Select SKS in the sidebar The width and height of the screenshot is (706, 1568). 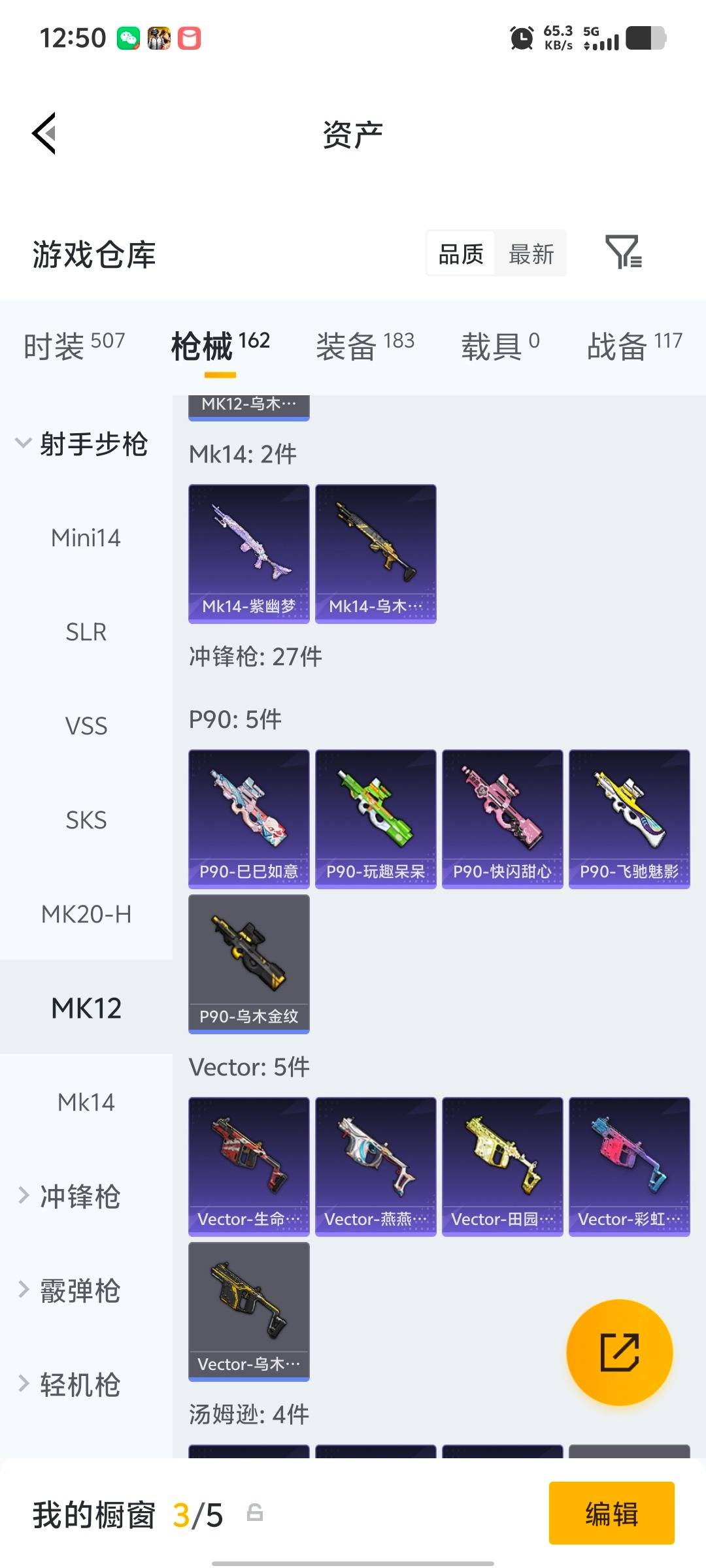coord(85,820)
